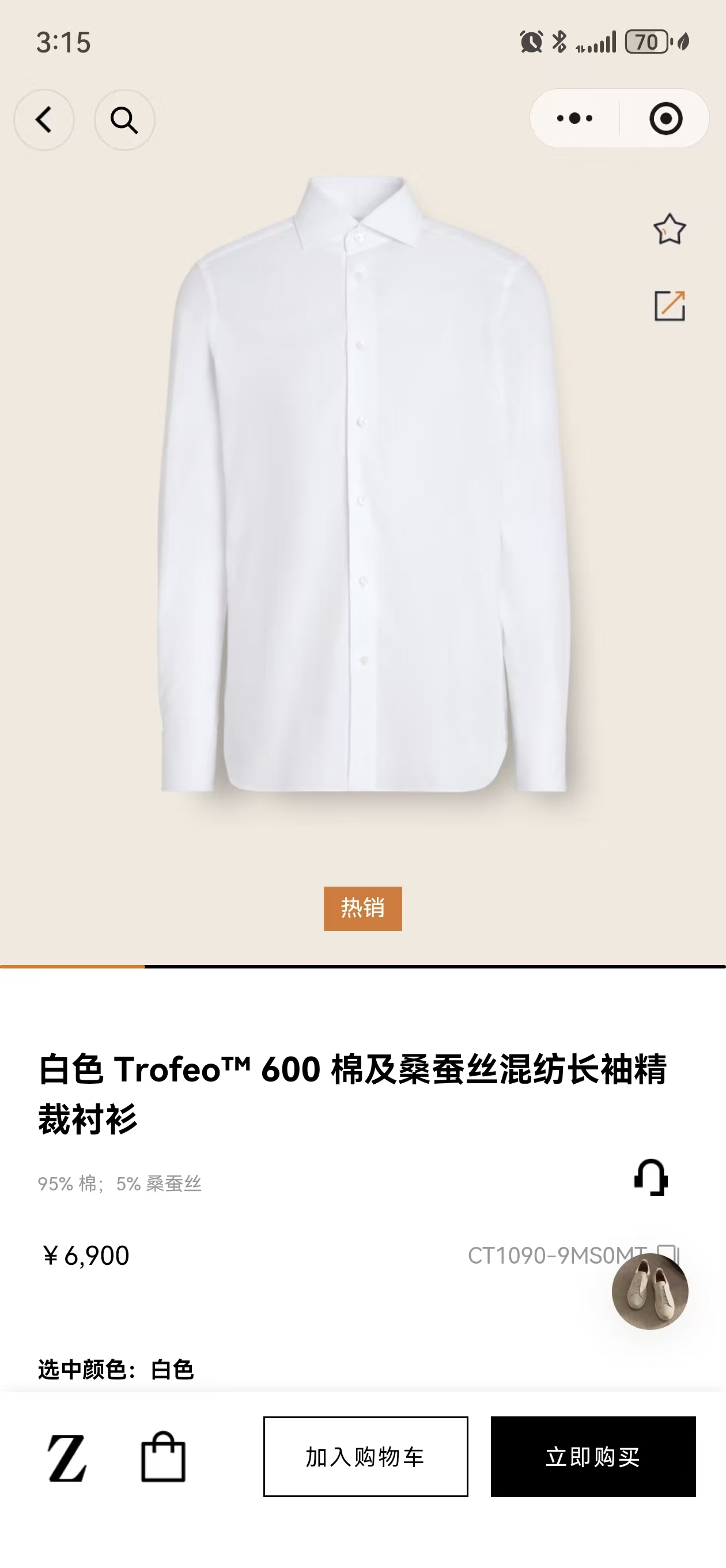Open the search magnifier

124,119
